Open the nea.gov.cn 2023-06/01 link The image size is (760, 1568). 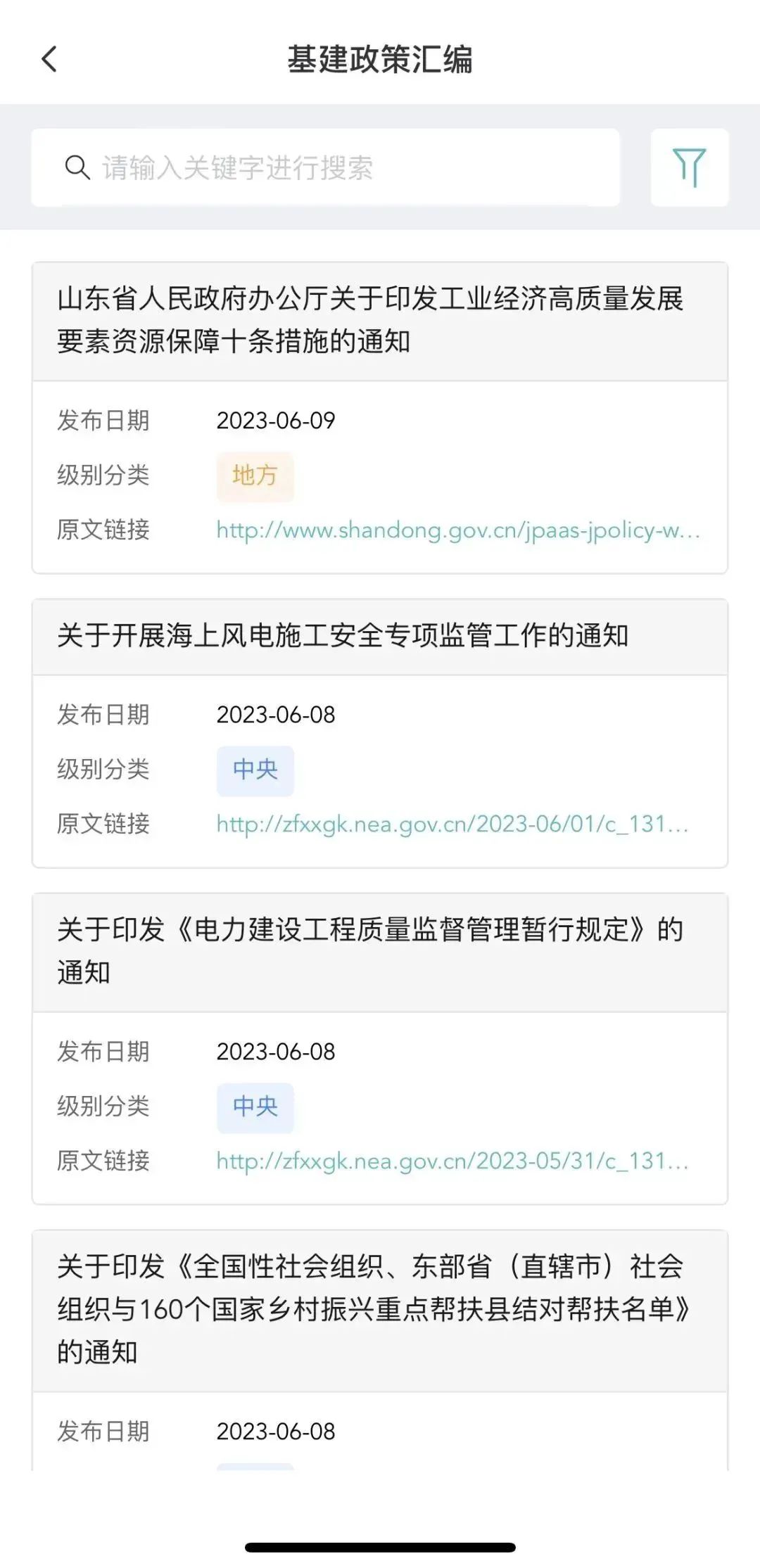452,824
